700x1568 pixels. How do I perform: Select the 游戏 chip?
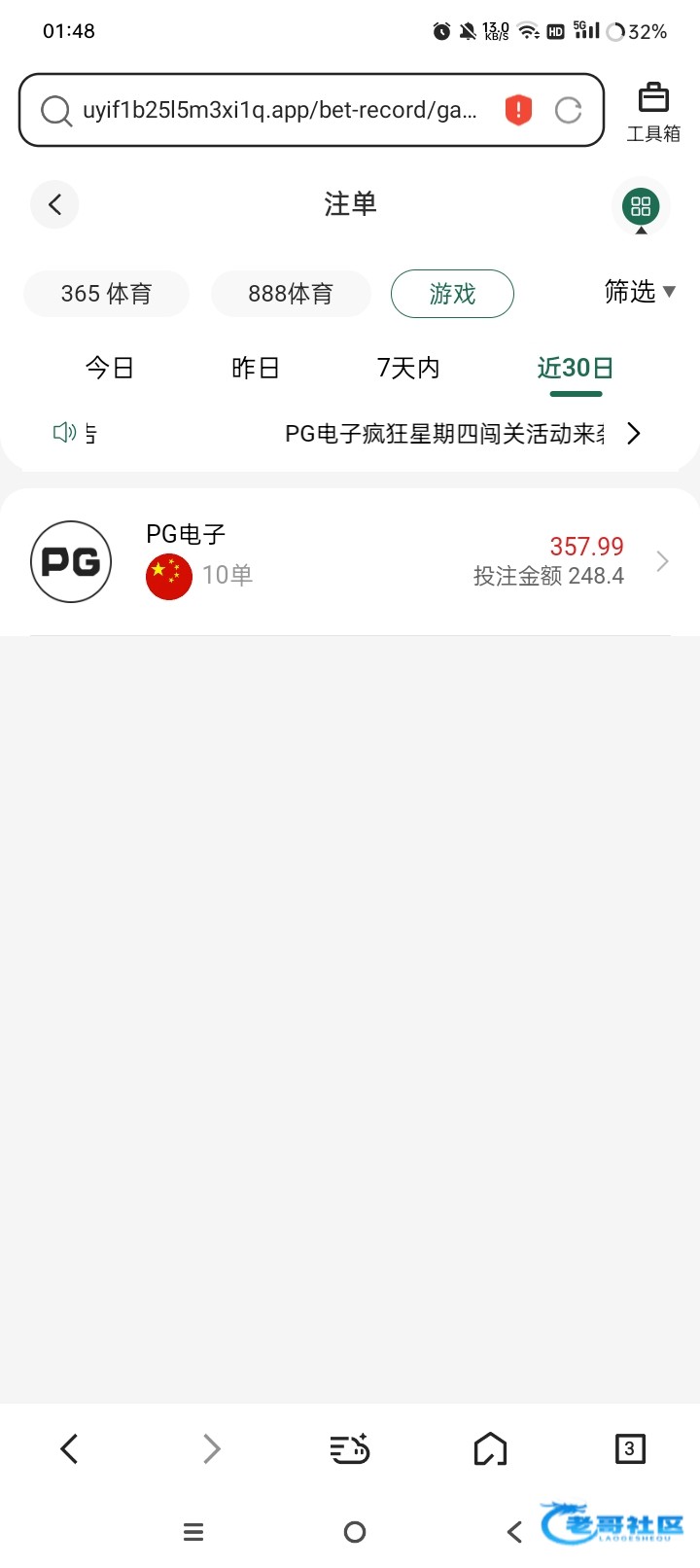point(452,294)
